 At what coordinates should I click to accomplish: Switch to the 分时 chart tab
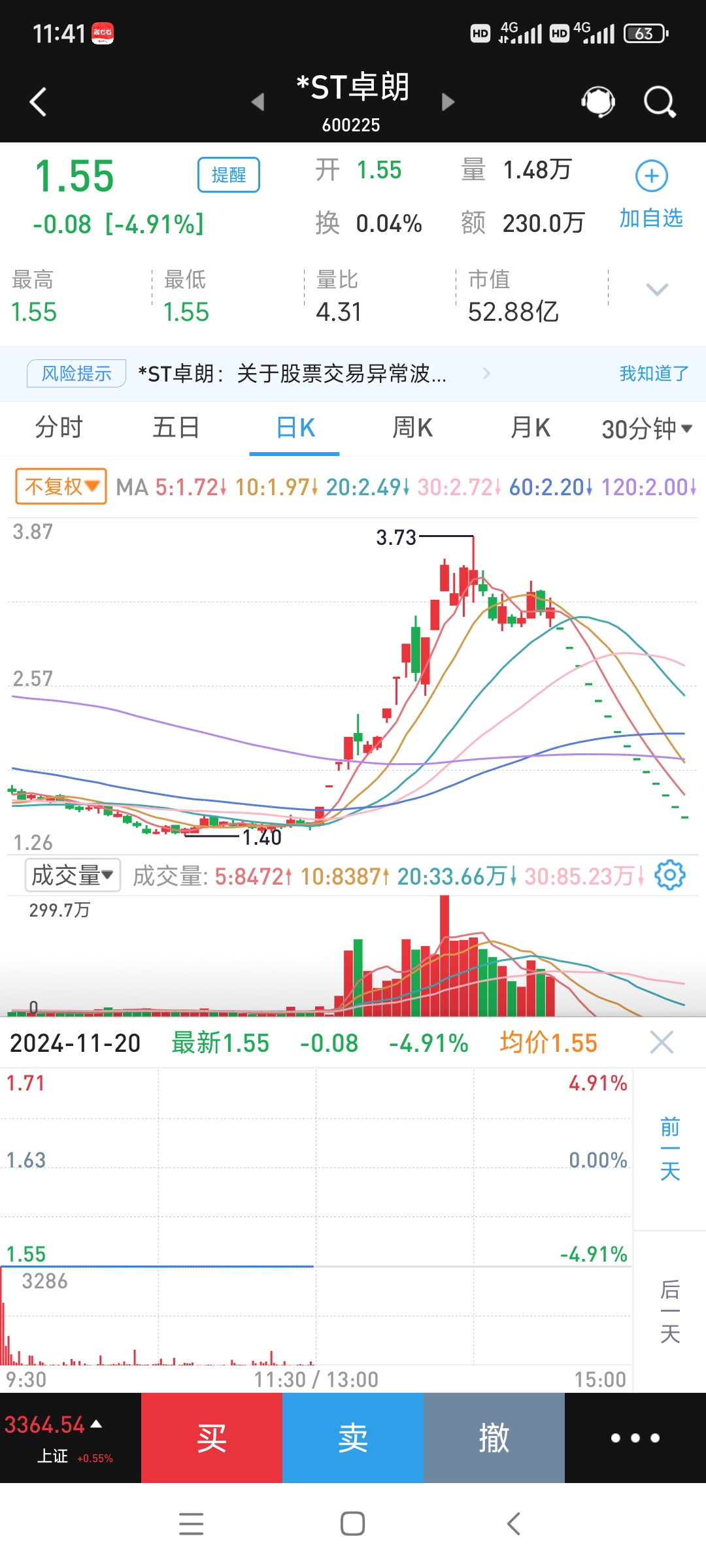pos(59,428)
